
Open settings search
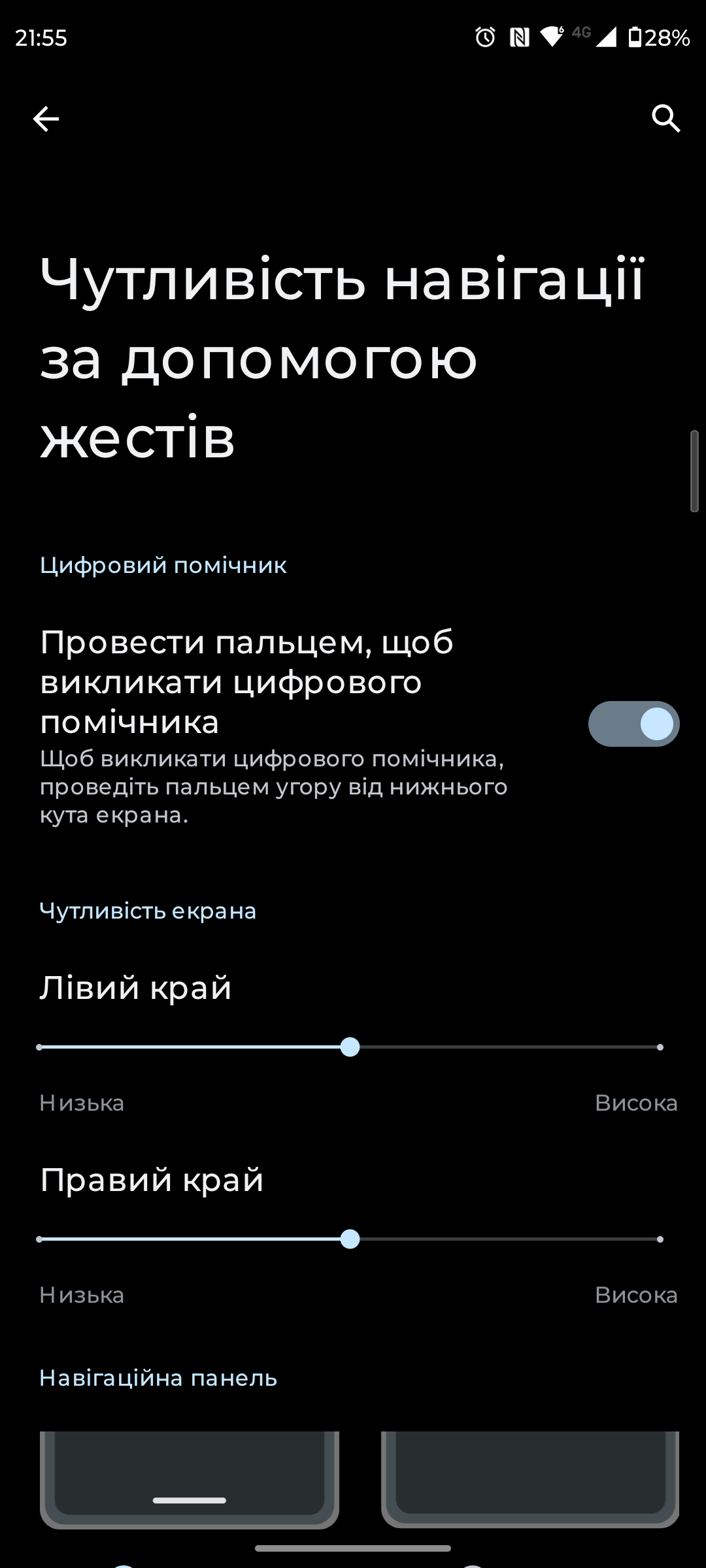tap(665, 119)
